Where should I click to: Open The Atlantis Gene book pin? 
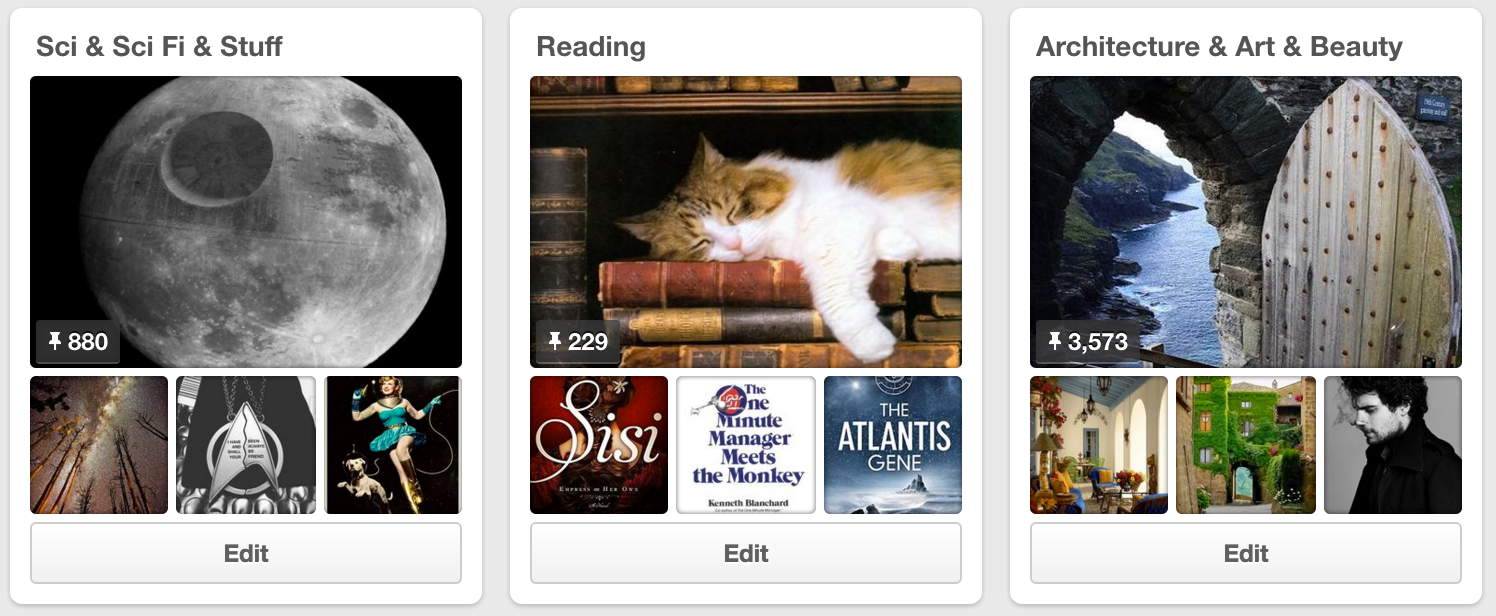[x=893, y=445]
